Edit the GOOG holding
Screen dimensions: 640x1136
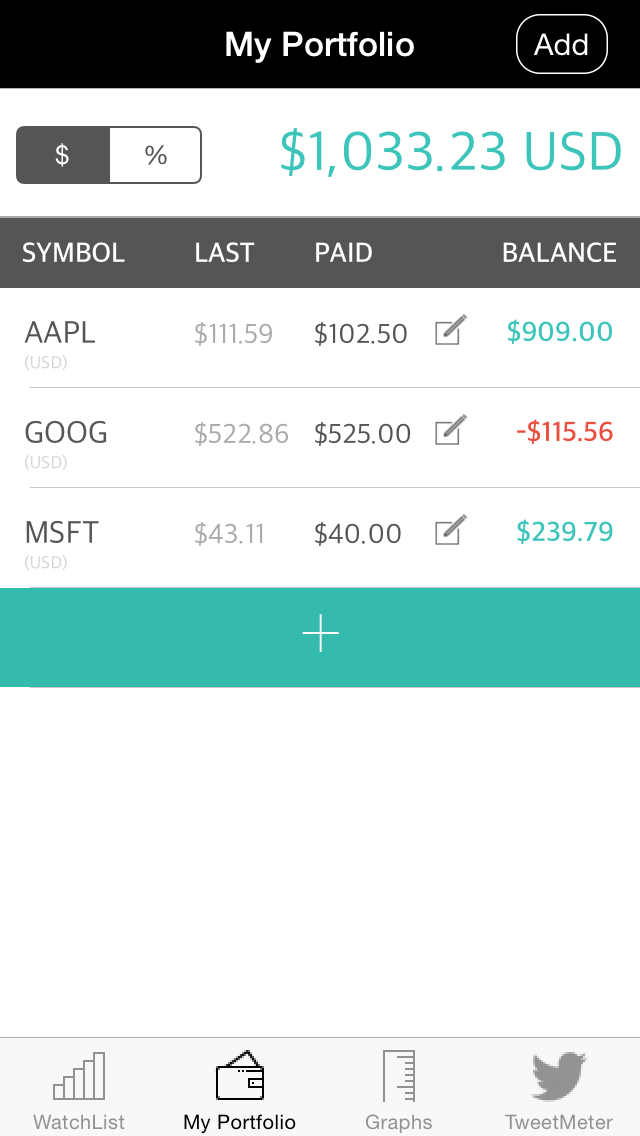pos(450,431)
